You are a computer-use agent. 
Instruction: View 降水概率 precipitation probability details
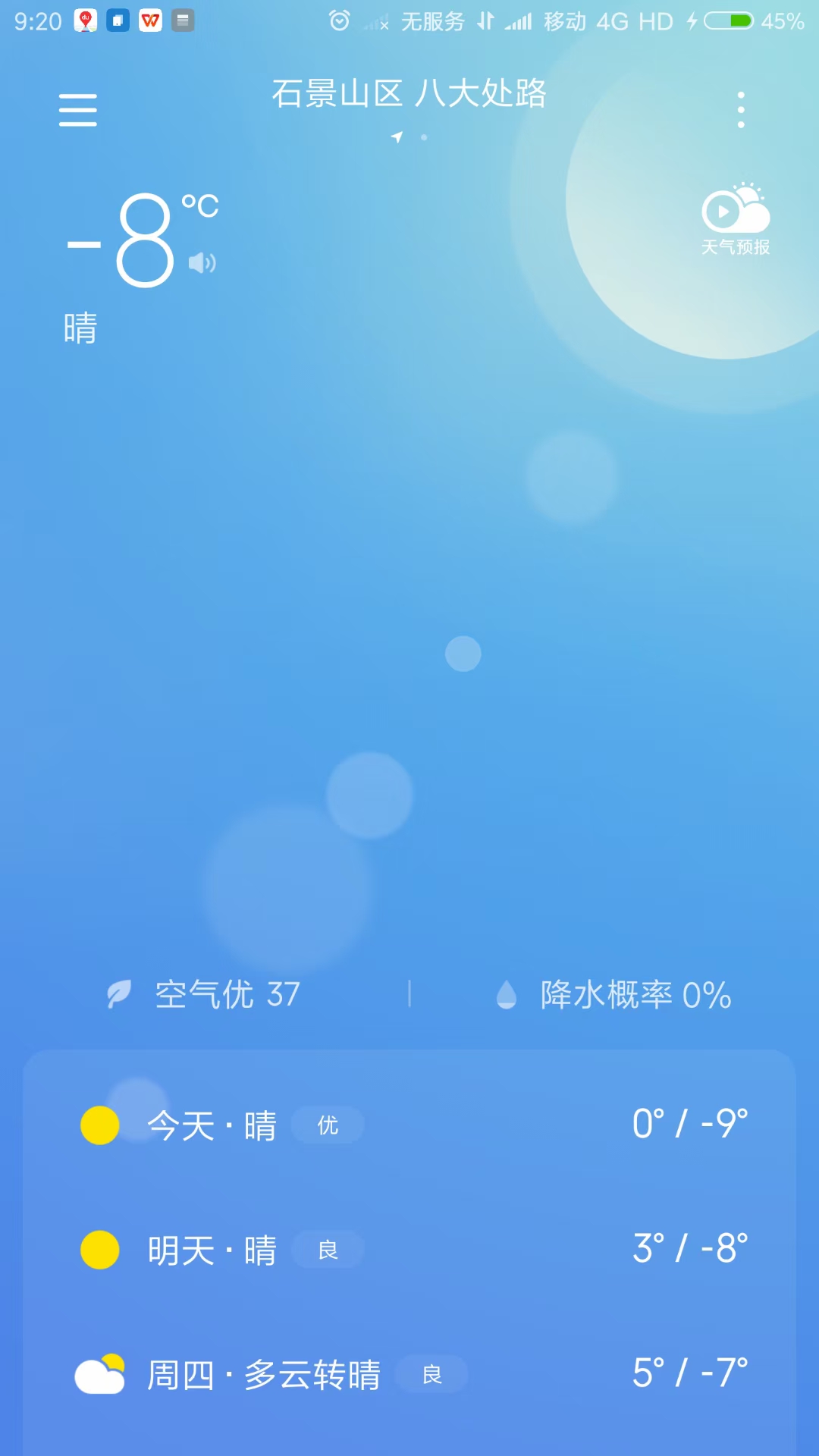coord(614,994)
